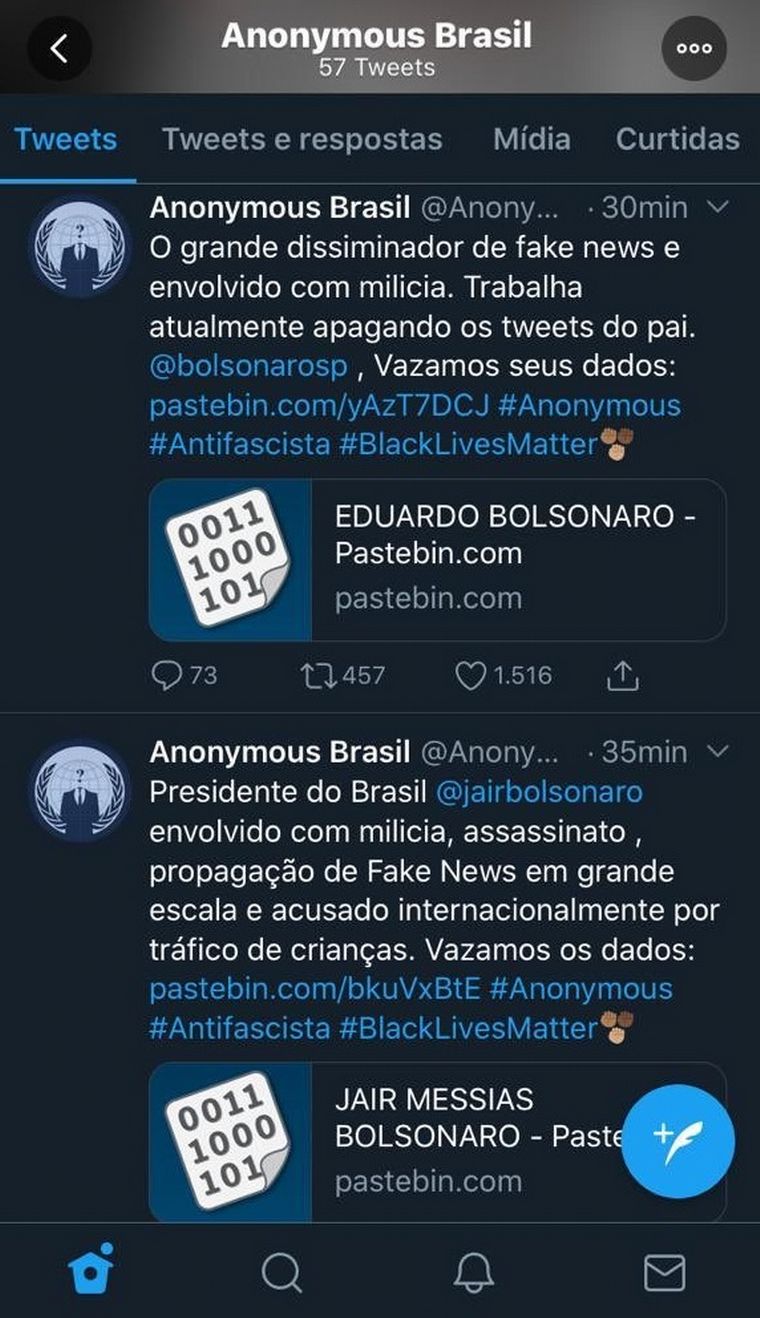Viewport: 760px width, 1318px height.
Task: Open the @bolsonarosp mention
Action: [x=248, y=366]
